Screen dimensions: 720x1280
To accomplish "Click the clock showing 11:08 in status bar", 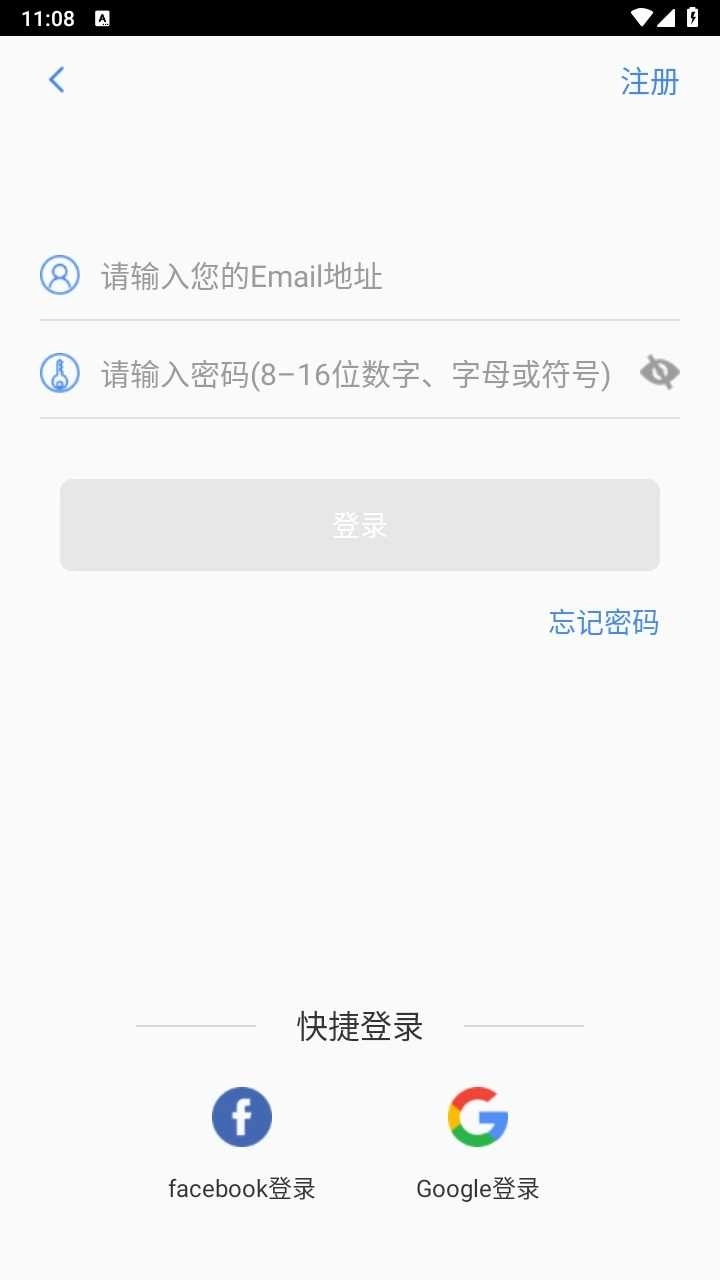I will pyautogui.click(x=46, y=17).
